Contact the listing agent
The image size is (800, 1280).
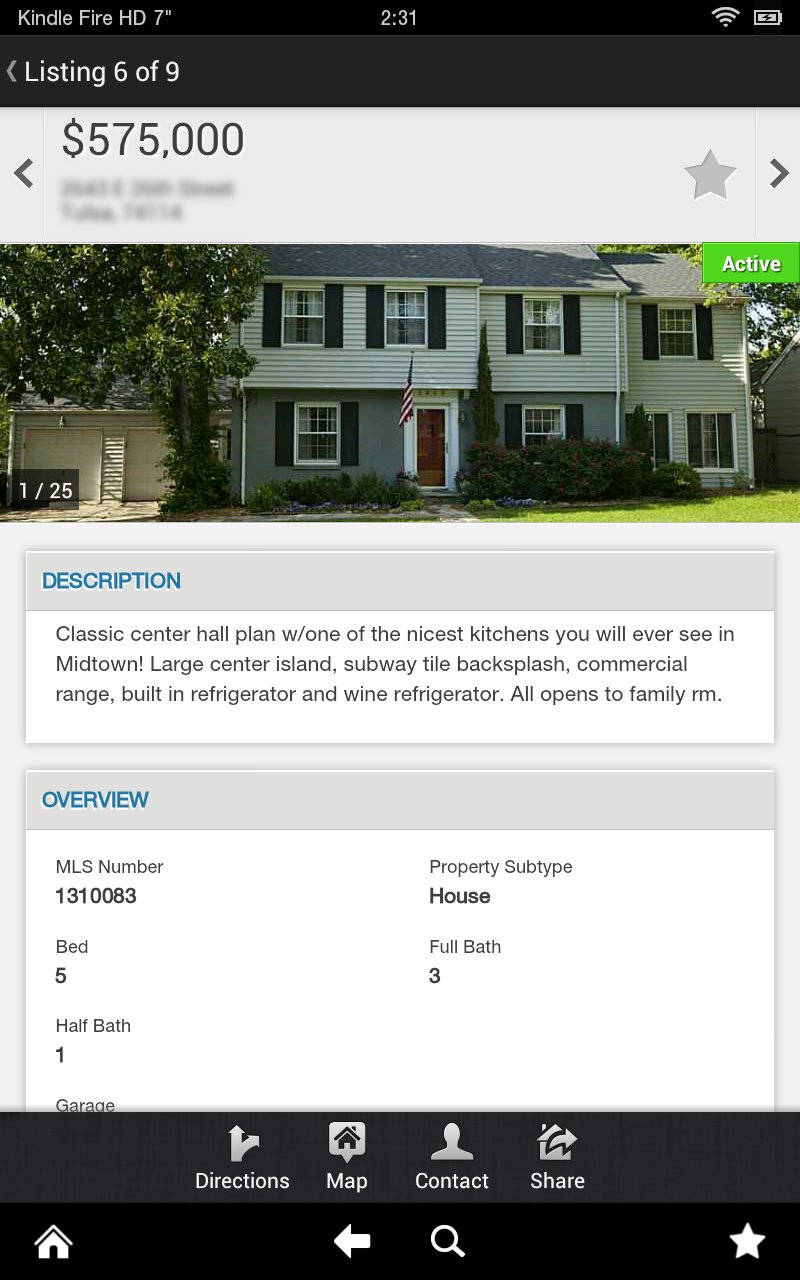pyautogui.click(x=451, y=1157)
